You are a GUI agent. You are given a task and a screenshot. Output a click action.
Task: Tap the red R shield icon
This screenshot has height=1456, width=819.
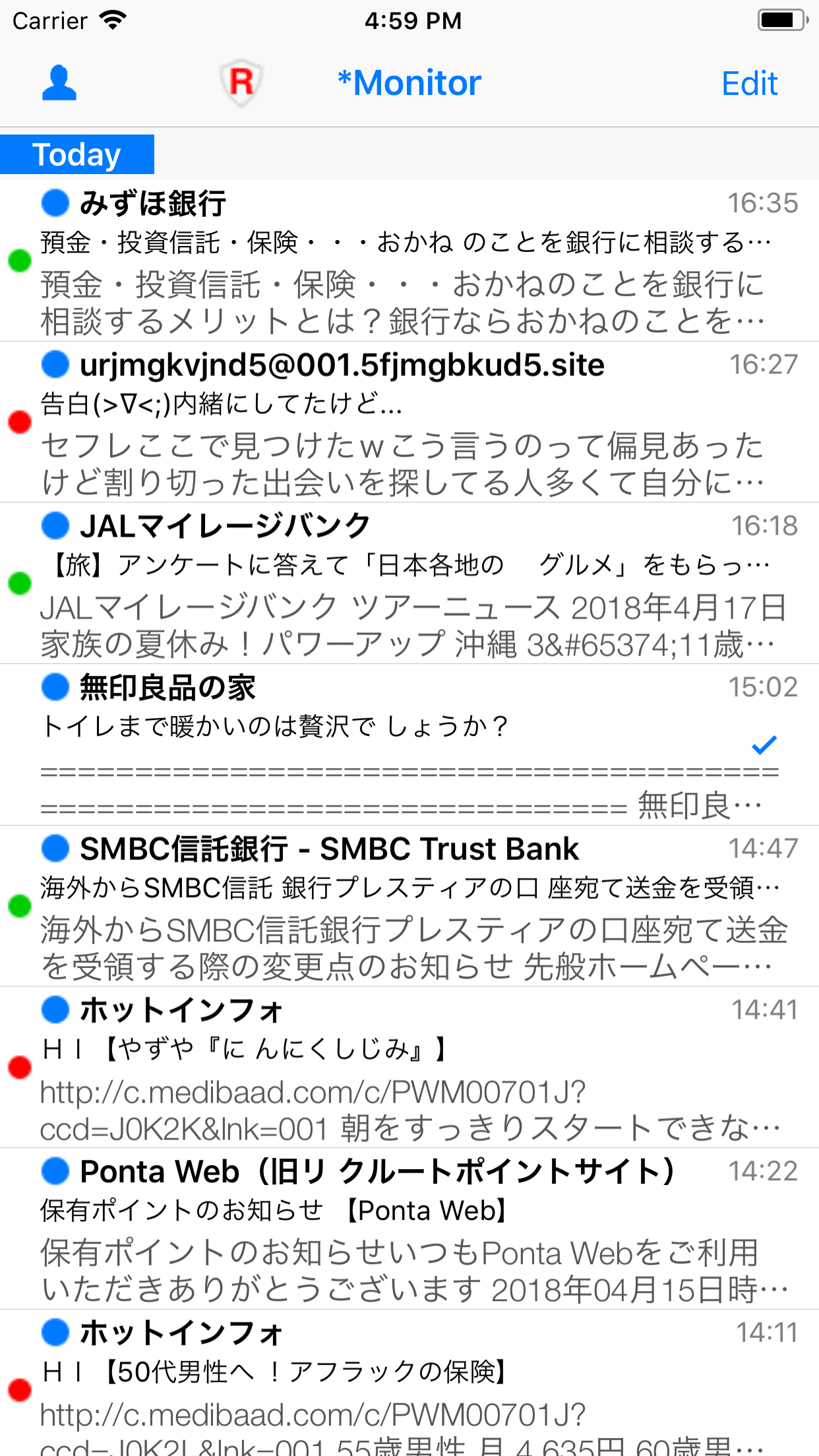point(241,83)
